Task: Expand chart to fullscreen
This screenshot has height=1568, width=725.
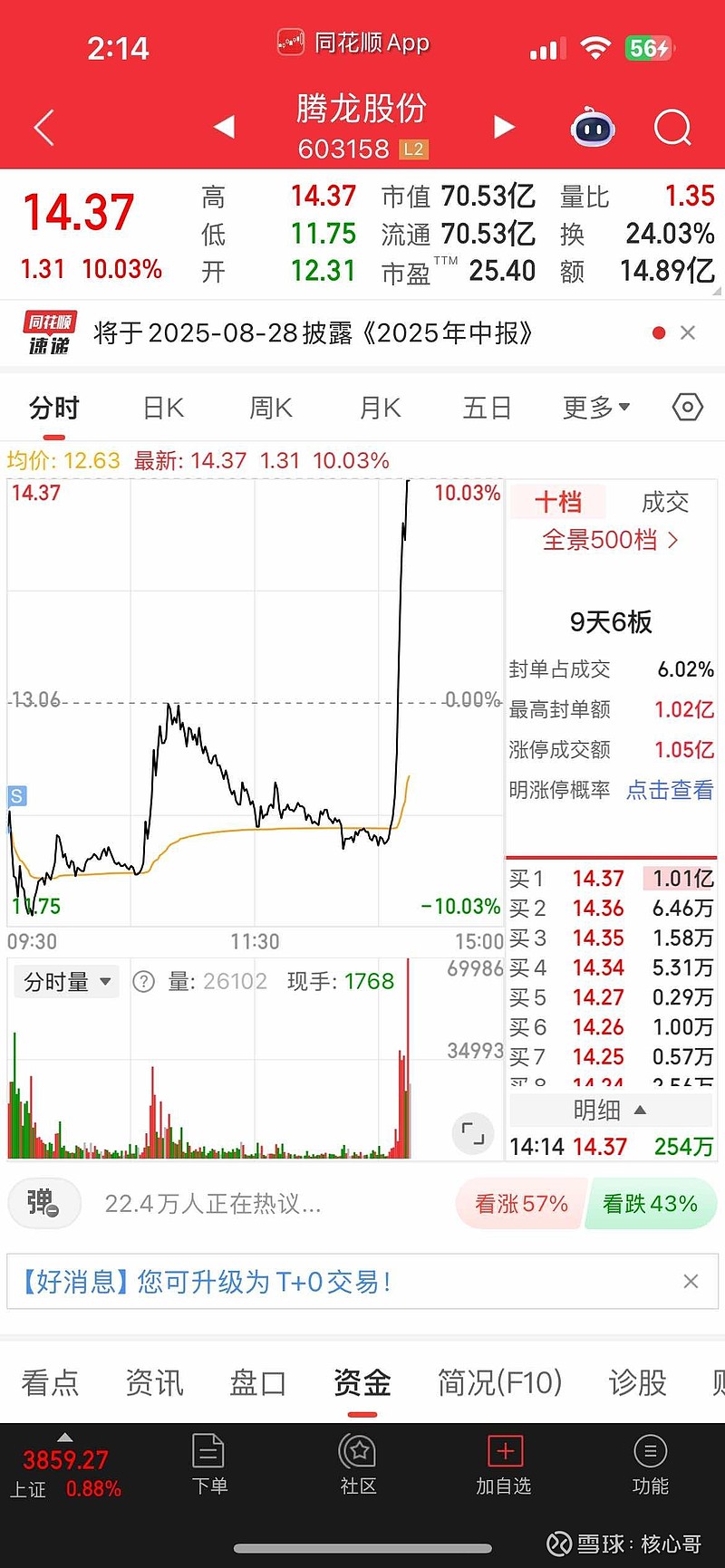Action: pos(473,1132)
